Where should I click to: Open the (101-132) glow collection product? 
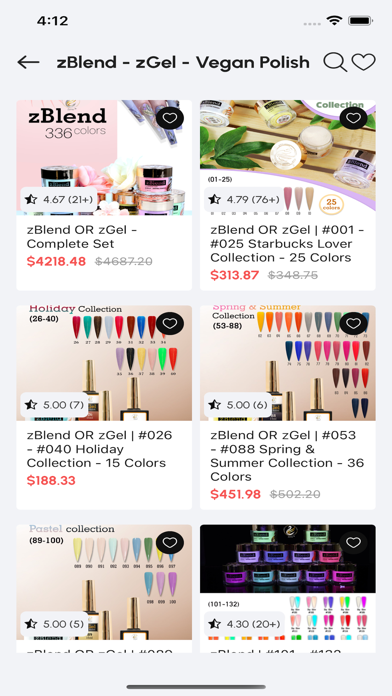click(x=288, y=589)
